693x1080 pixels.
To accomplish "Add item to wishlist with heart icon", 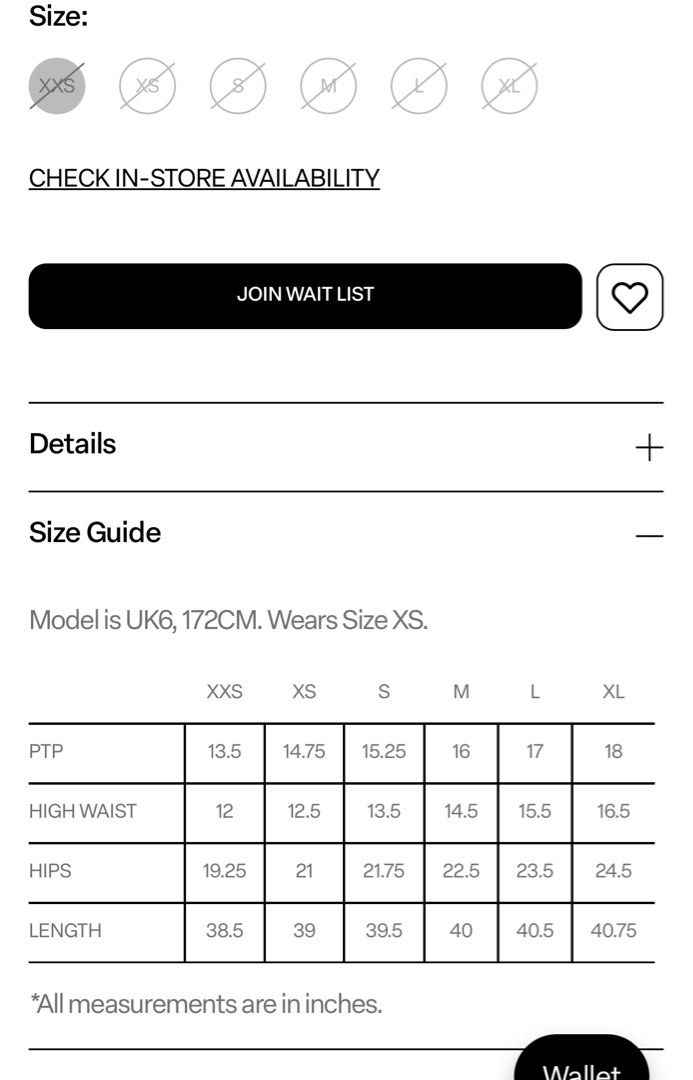I will (x=629, y=296).
